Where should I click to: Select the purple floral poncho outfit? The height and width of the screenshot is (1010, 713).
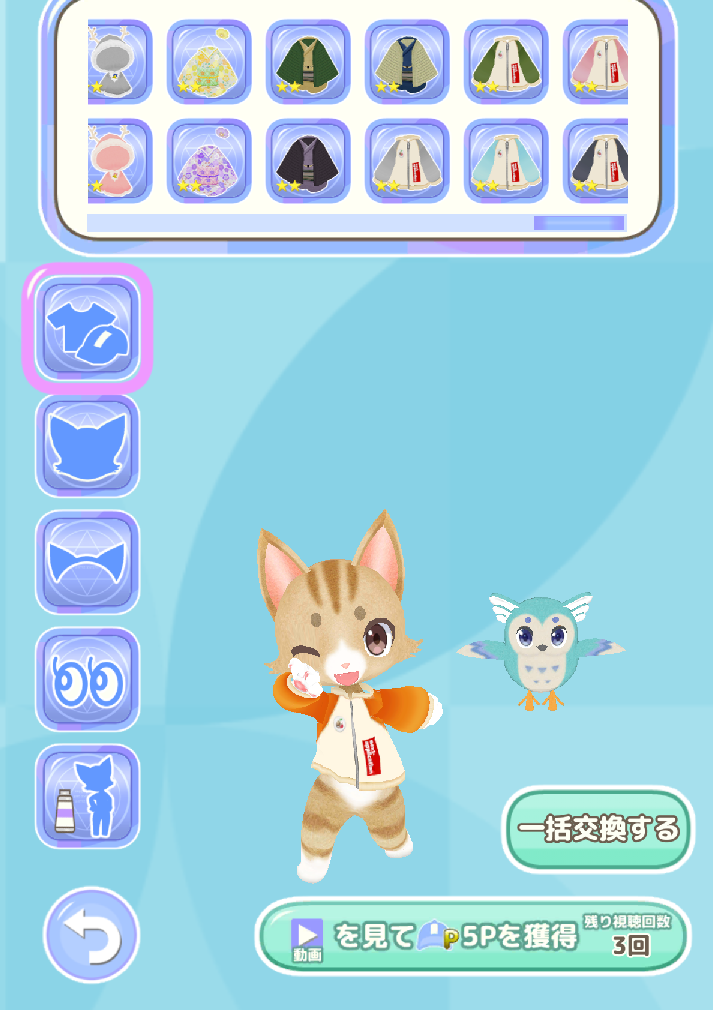pos(208,159)
